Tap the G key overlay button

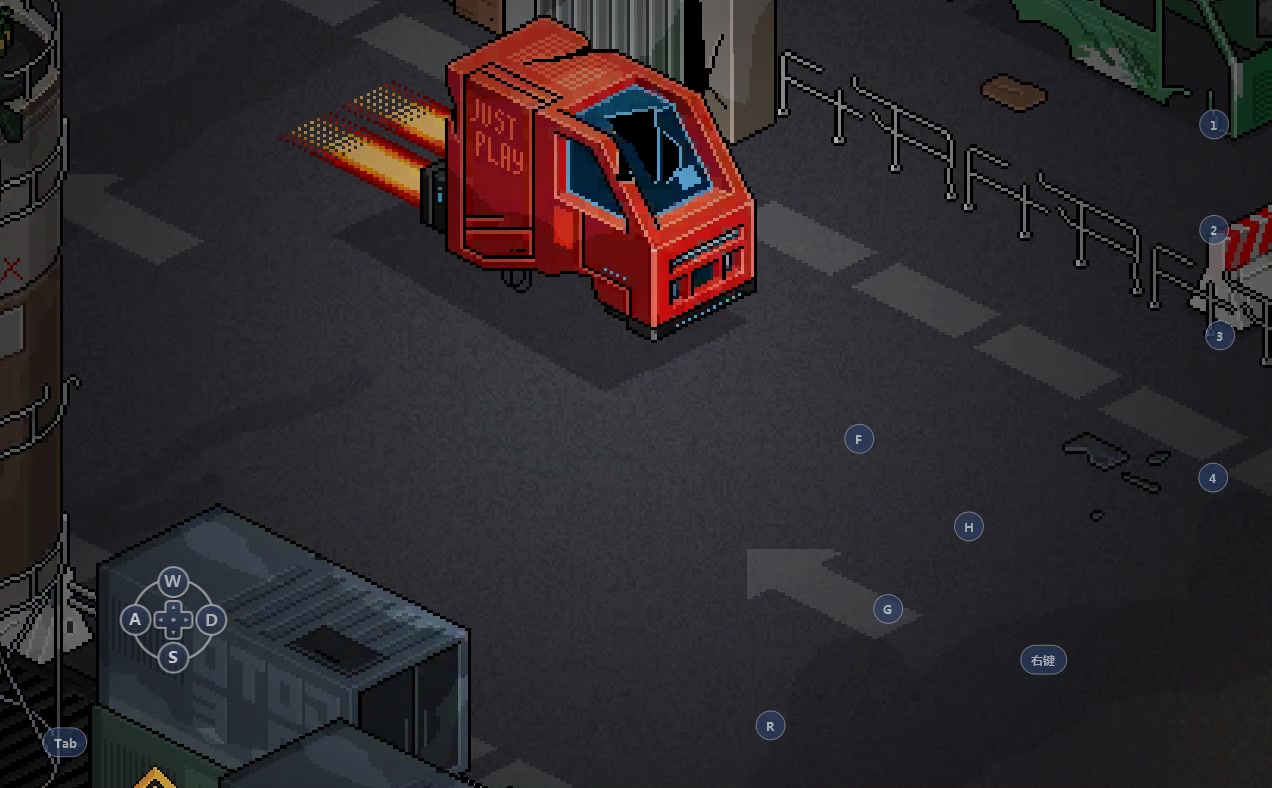(x=888, y=609)
